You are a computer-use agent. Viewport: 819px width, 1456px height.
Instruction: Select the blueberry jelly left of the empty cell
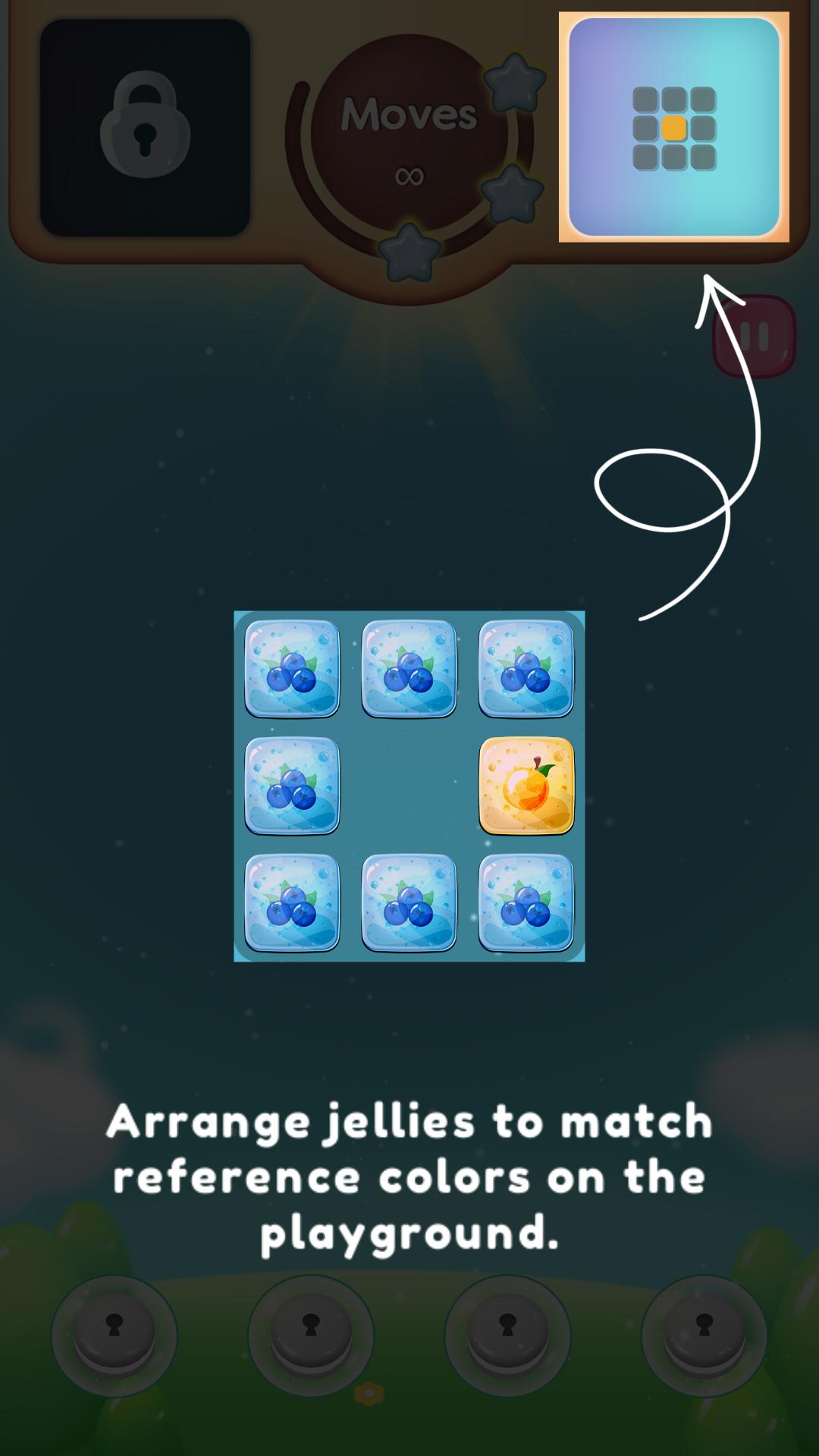[292, 786]
